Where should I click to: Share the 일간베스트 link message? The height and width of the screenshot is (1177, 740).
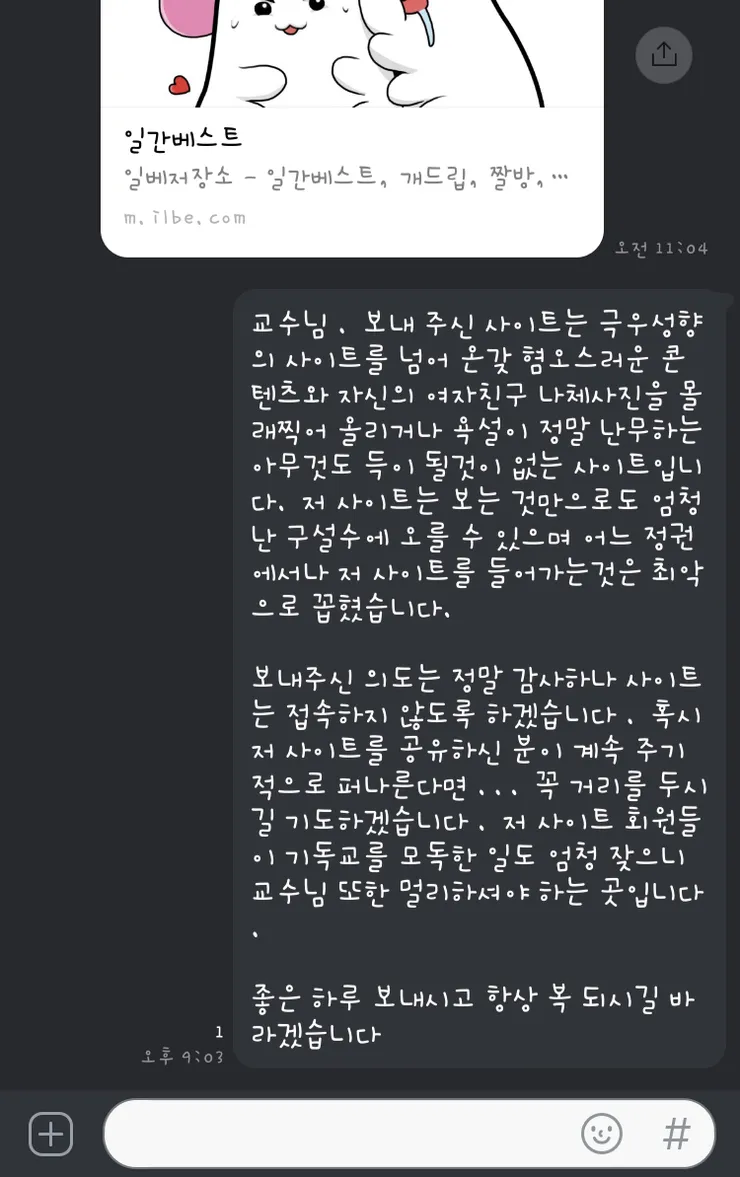point(663,55)
